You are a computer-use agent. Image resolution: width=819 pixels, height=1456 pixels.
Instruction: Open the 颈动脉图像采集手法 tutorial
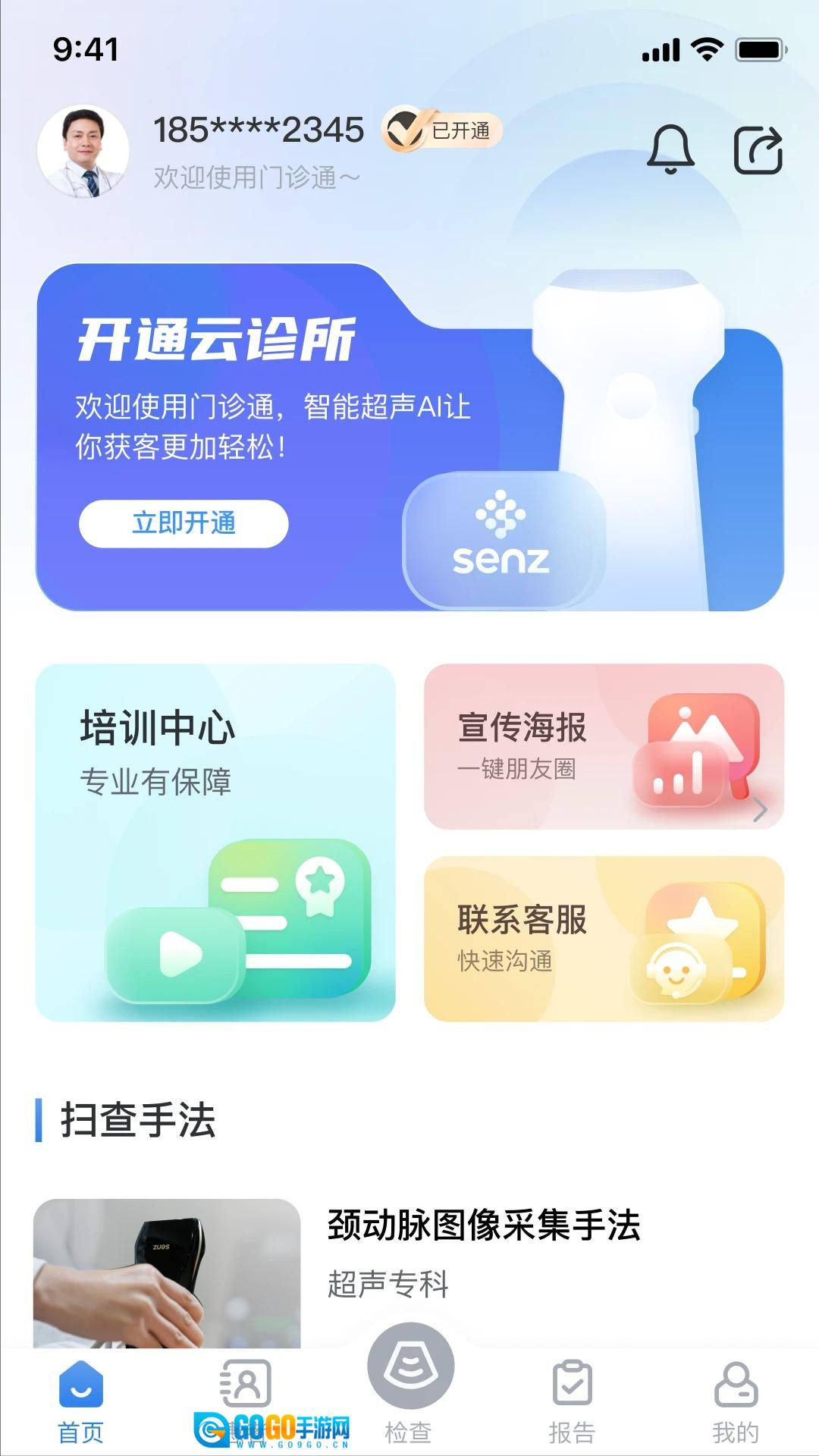[484, 1225]
